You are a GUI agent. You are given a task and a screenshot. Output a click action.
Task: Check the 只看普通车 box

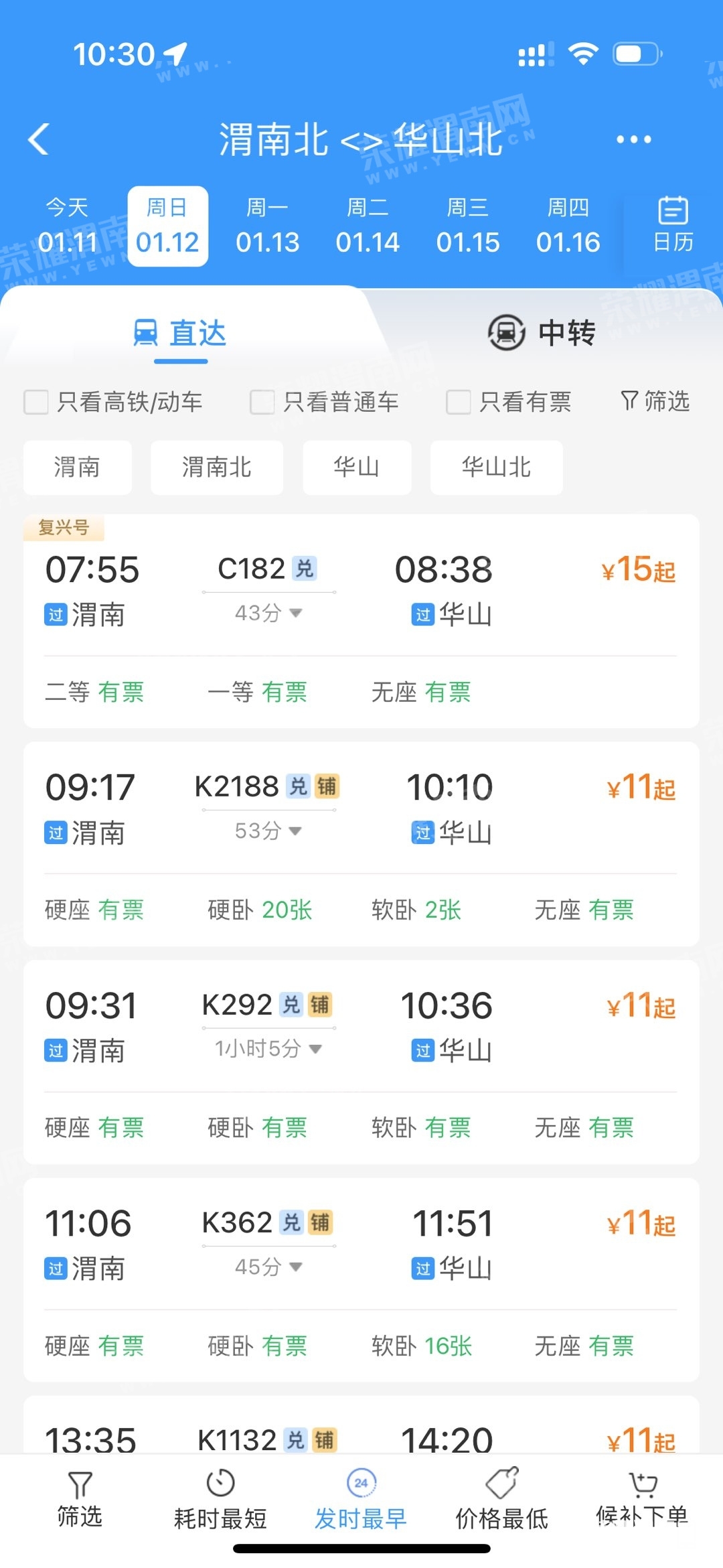[x=262, y=402]
